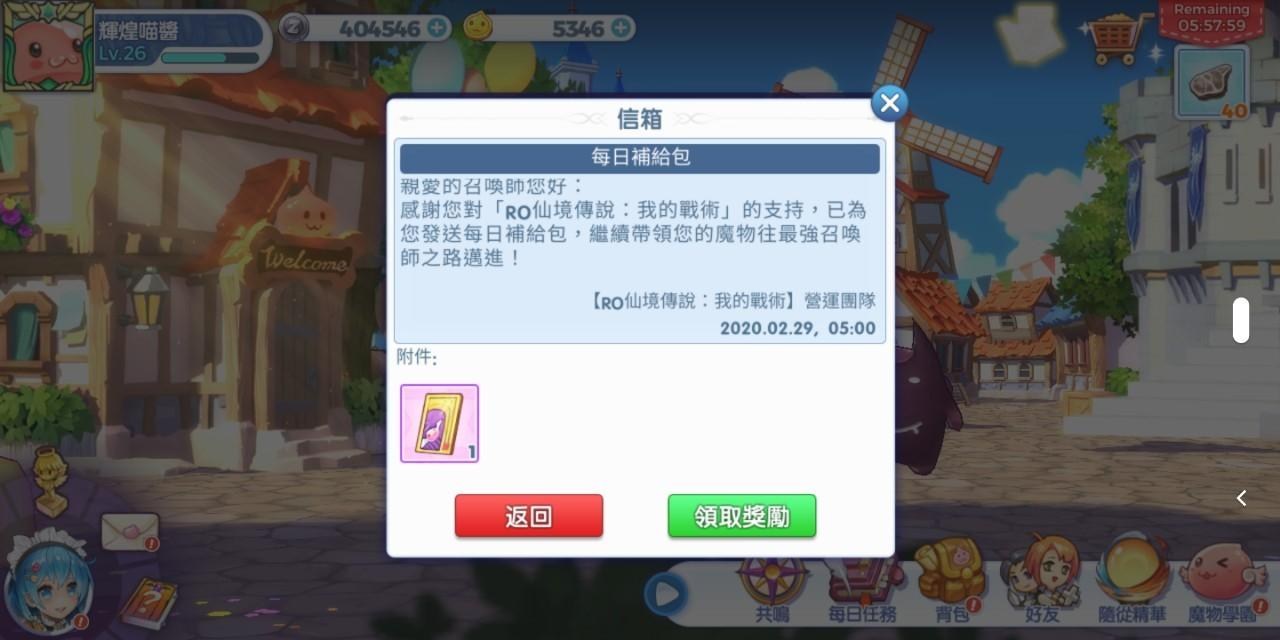The width and height of the screenshot is (1280, 640).
Task: View the attached card item
Action: coord(440,424)
